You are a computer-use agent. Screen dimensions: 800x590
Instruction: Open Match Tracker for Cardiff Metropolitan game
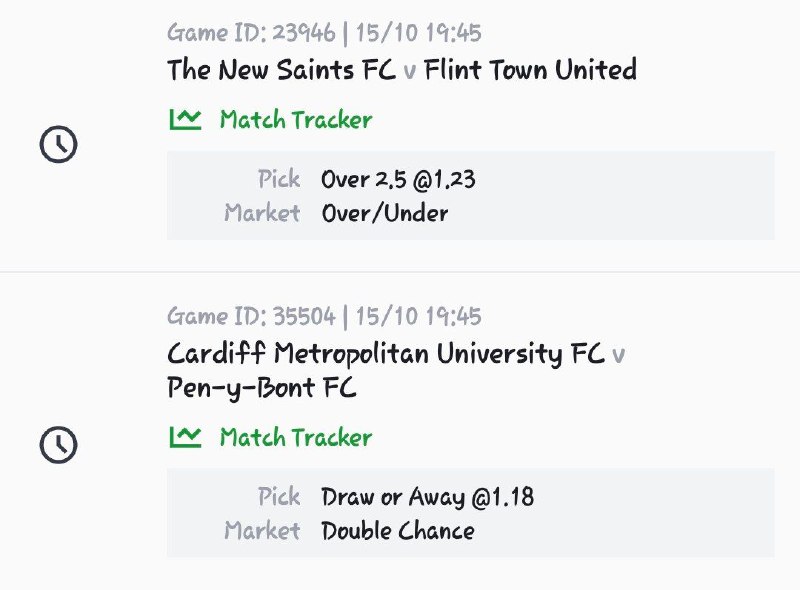click(x=271, y=437)
